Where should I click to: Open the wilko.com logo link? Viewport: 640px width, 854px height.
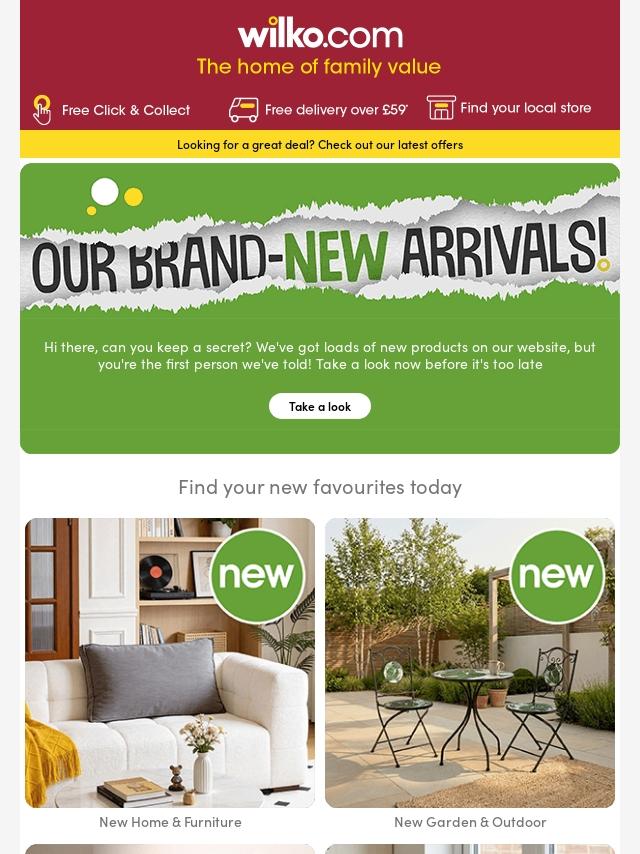click(320, 34)
